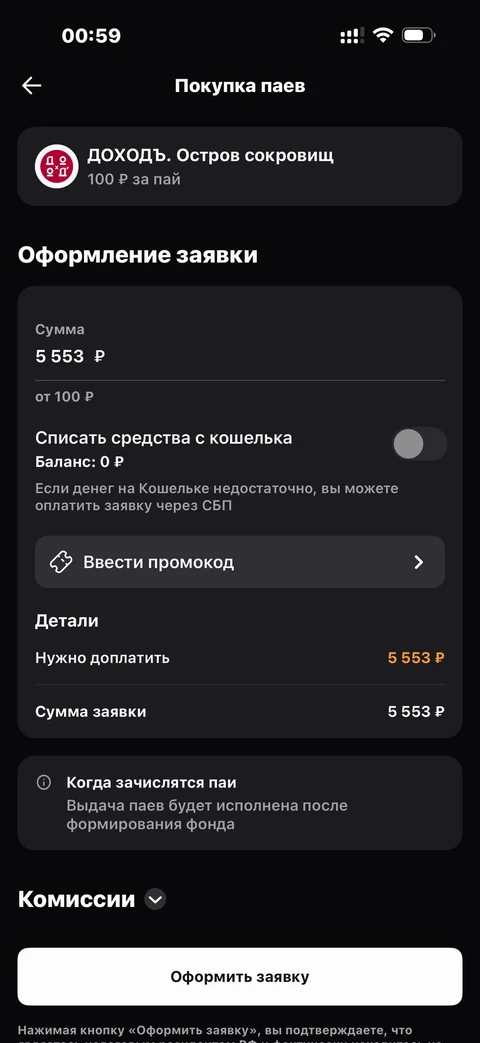Open the ДОХОДЪ. Остров сокровищ fund card
This screenshot has width=480, height=1043.
pyautogui.click(x=239, y=166)
